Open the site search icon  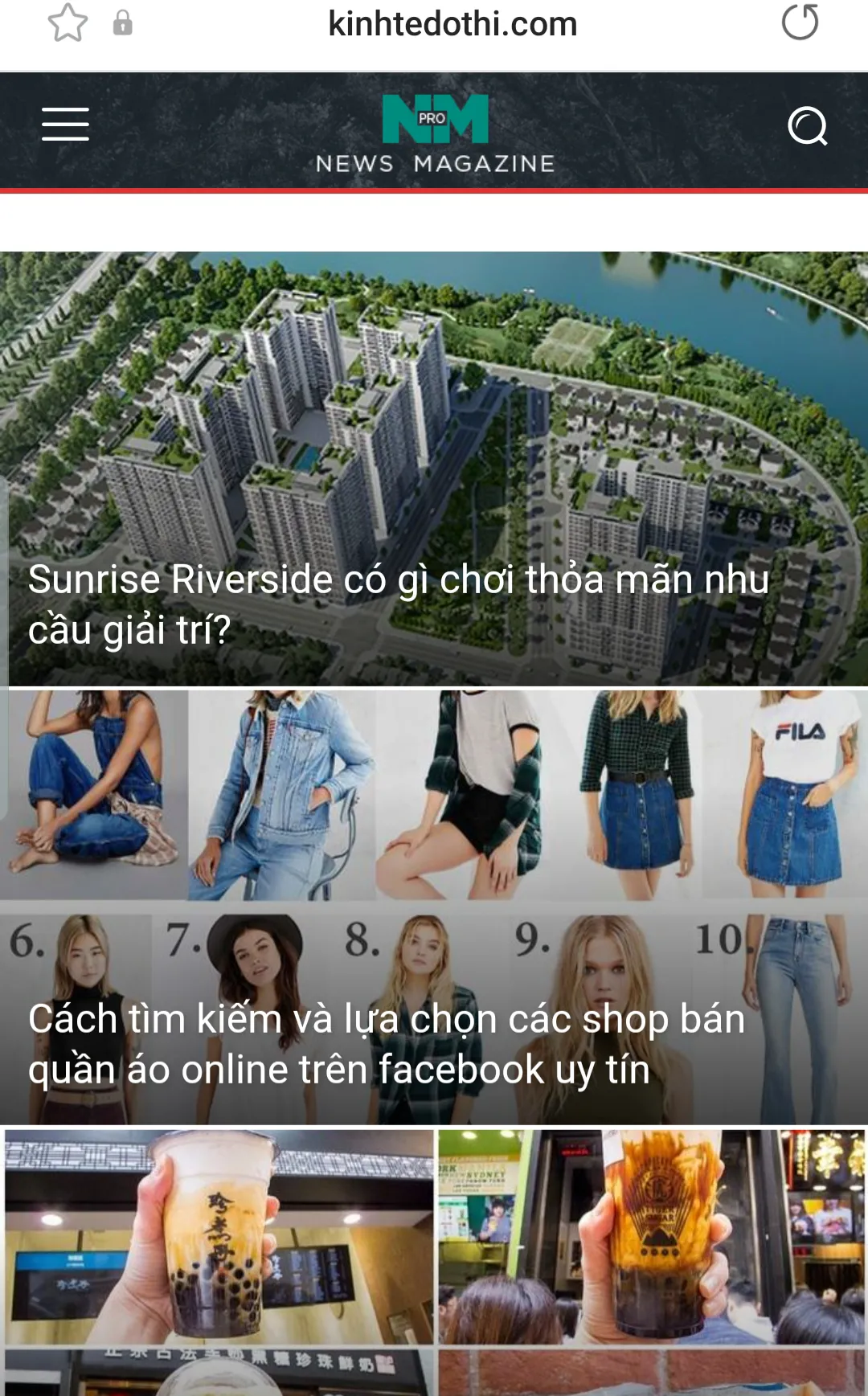click(807, 125)
